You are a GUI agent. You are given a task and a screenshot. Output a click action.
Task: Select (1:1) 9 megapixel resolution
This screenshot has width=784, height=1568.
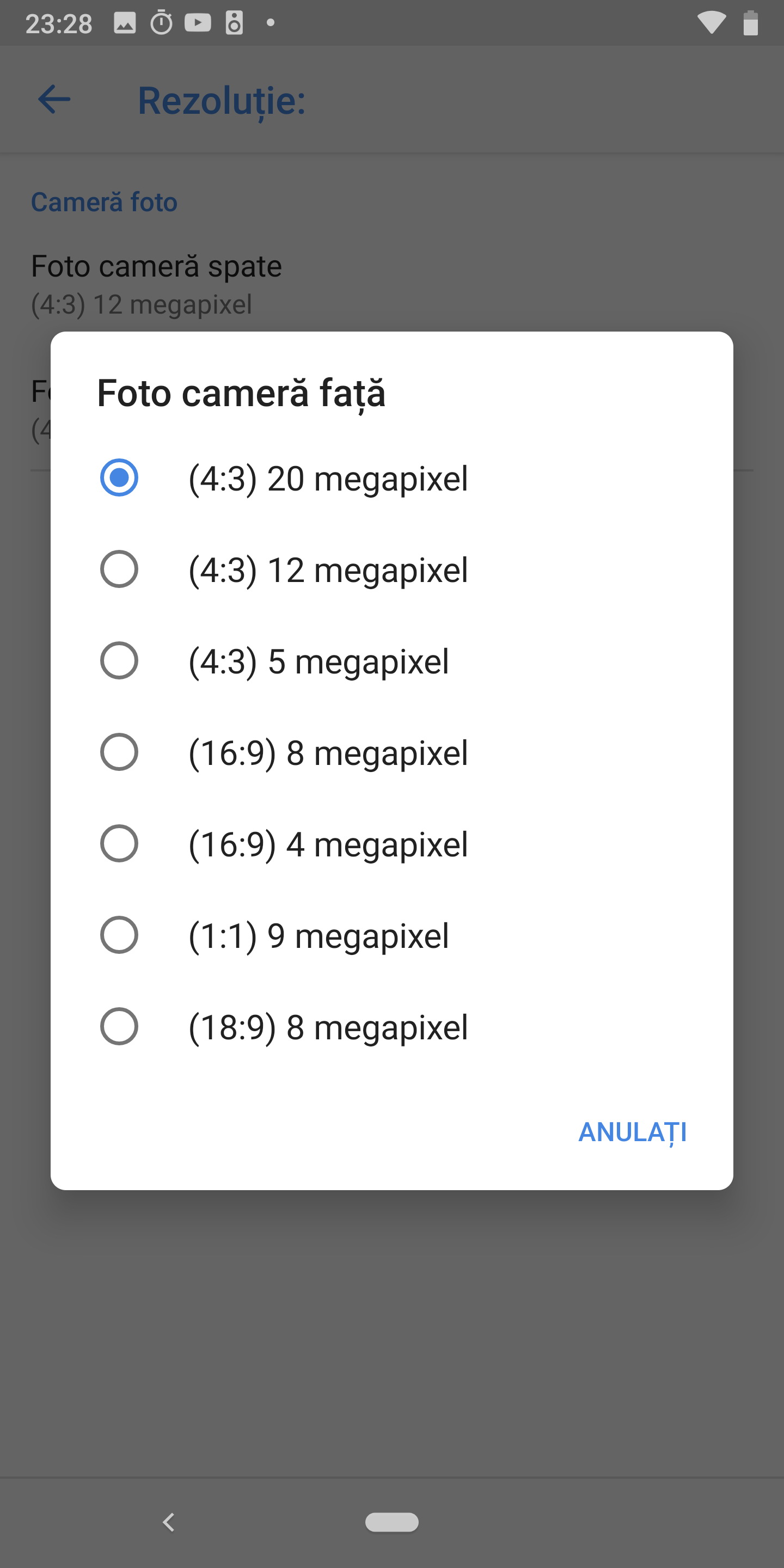click(391, 935)
